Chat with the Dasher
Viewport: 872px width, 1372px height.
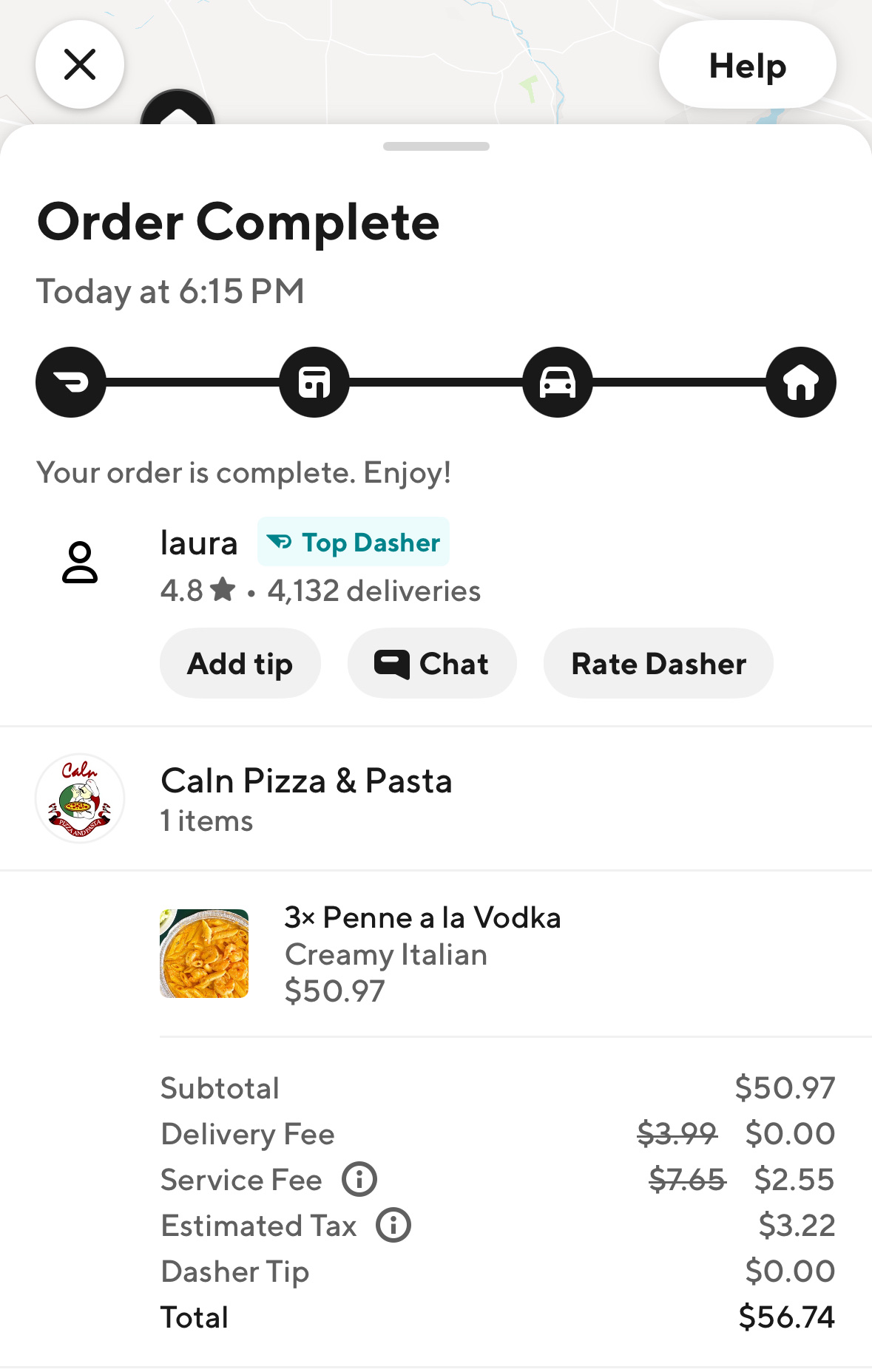point(432,663)
